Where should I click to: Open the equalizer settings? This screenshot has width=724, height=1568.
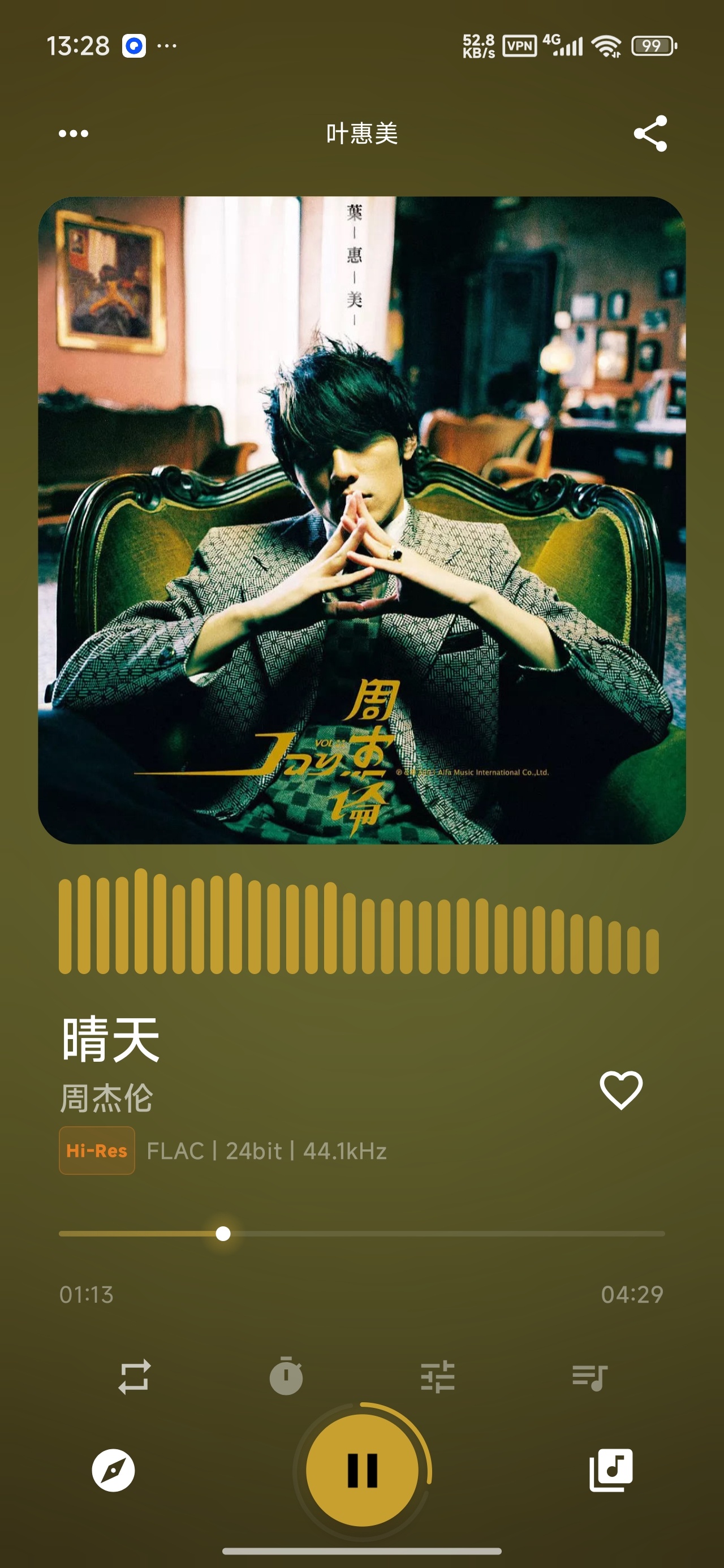(x=438, y=1376)
